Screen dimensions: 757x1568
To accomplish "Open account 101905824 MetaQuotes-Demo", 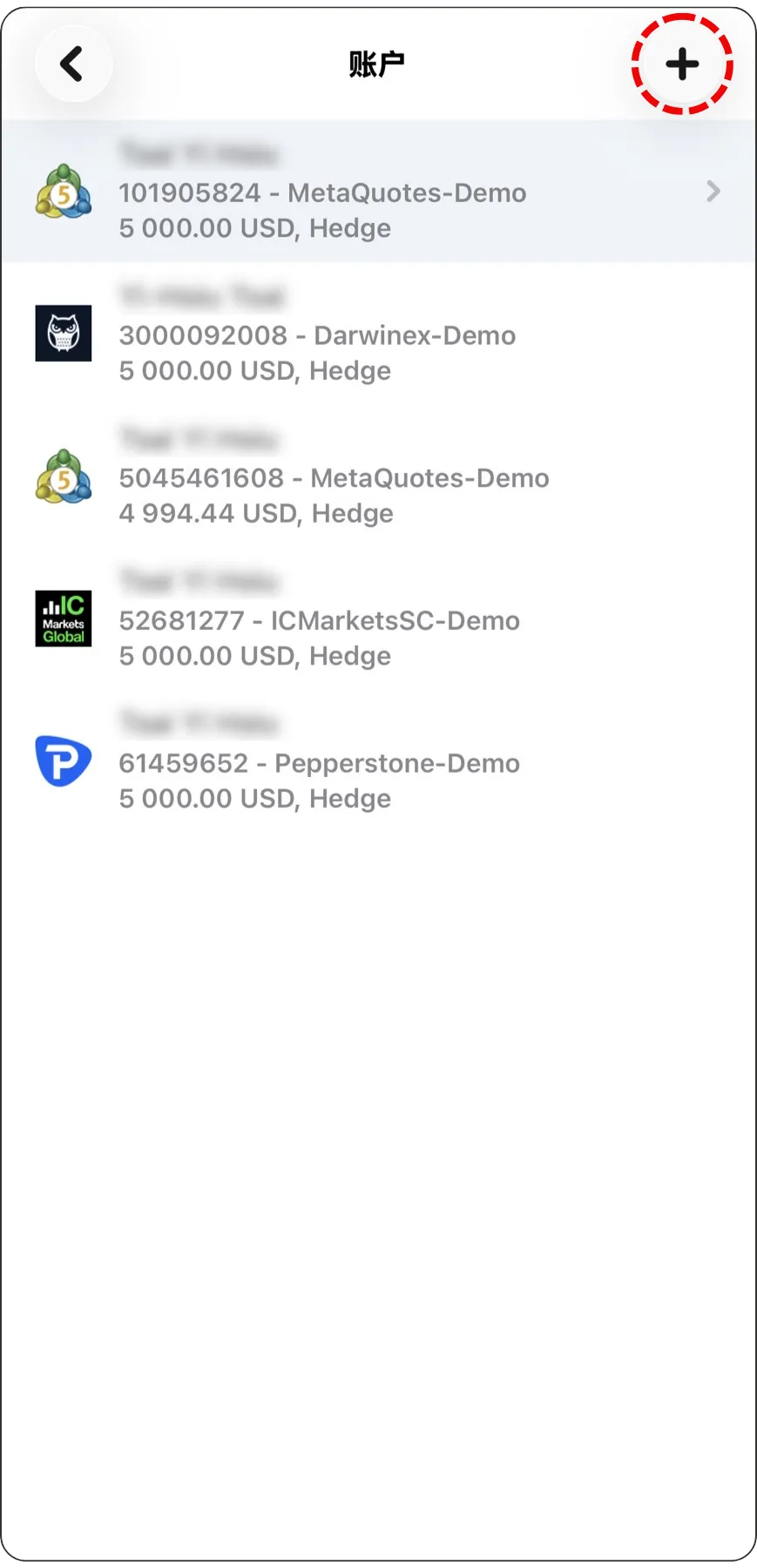I will tap(378, 192).
